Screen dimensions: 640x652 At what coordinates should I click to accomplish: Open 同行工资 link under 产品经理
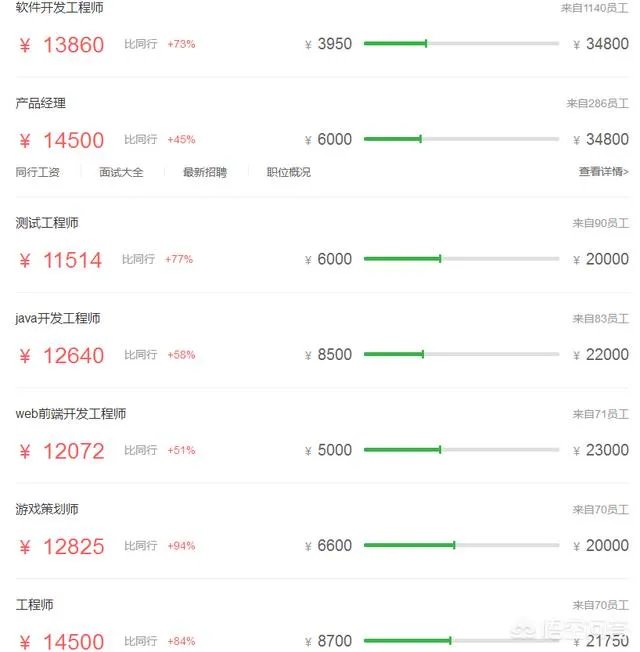click(x=37, y=172)
